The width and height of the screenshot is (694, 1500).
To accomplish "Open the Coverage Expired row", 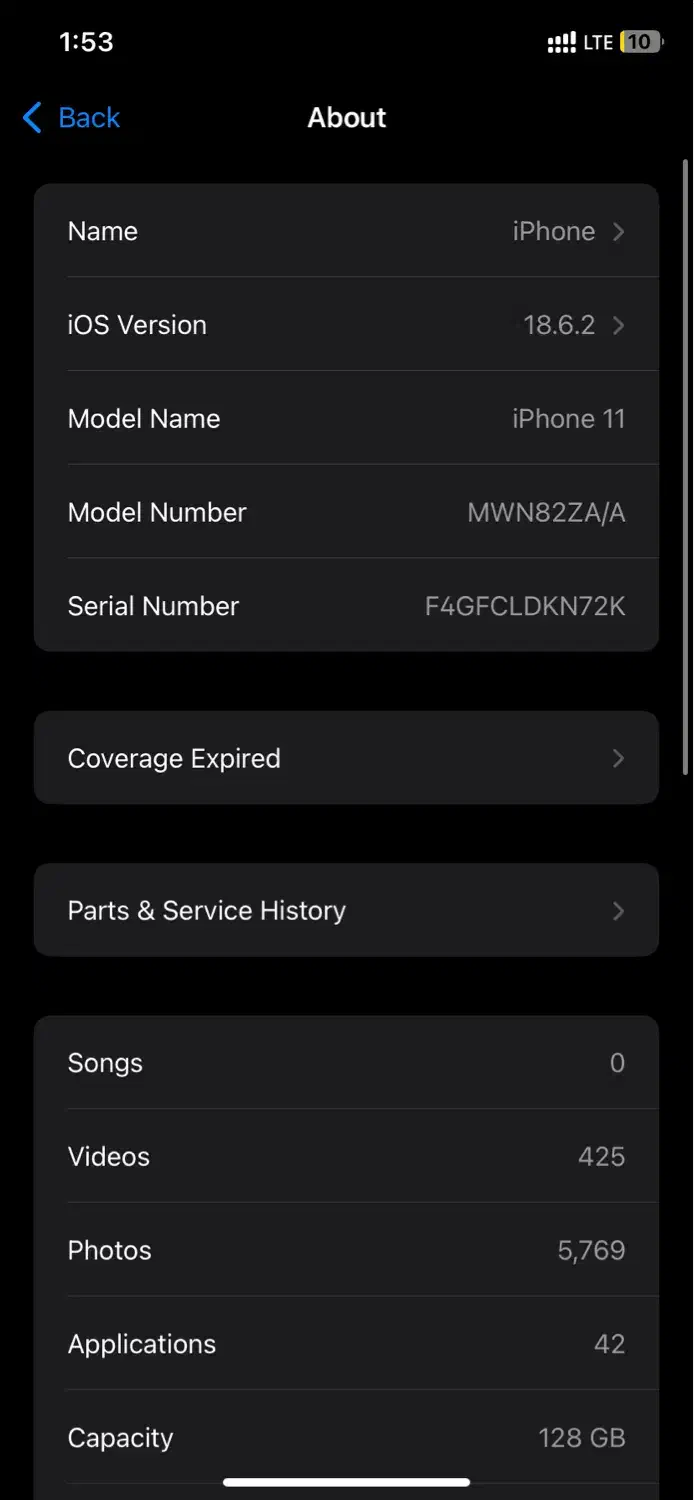I will coord(346,758).
